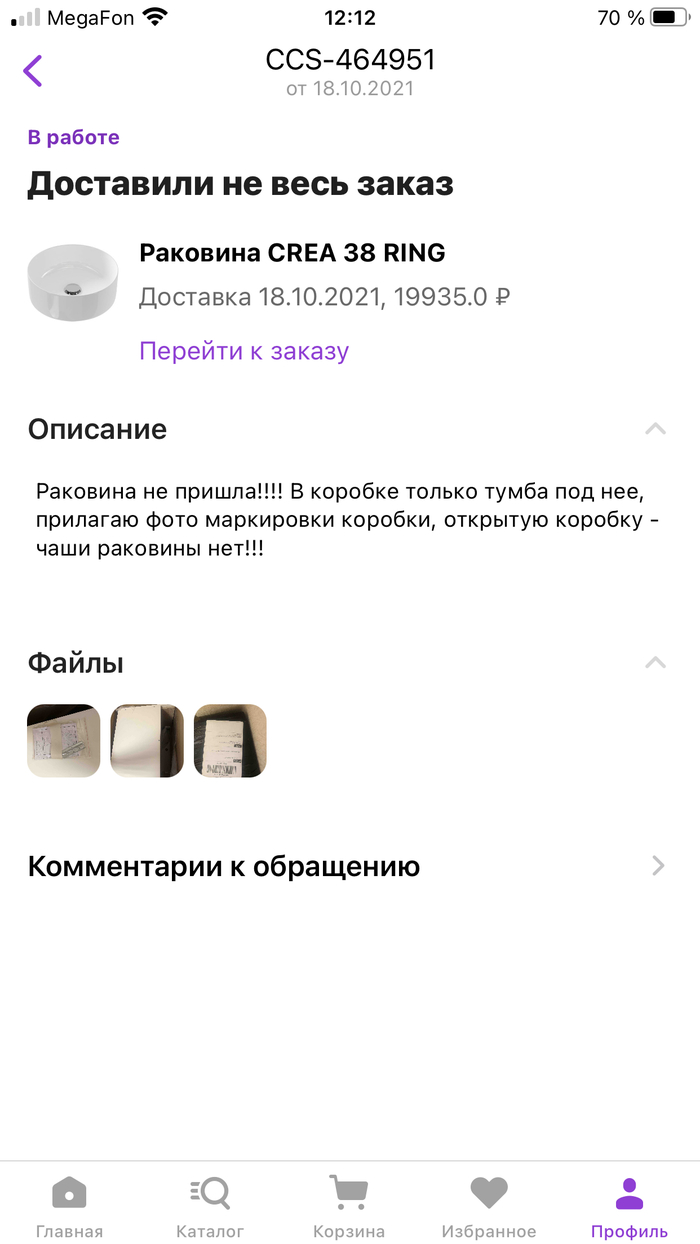Open the first attached photo

64,741
